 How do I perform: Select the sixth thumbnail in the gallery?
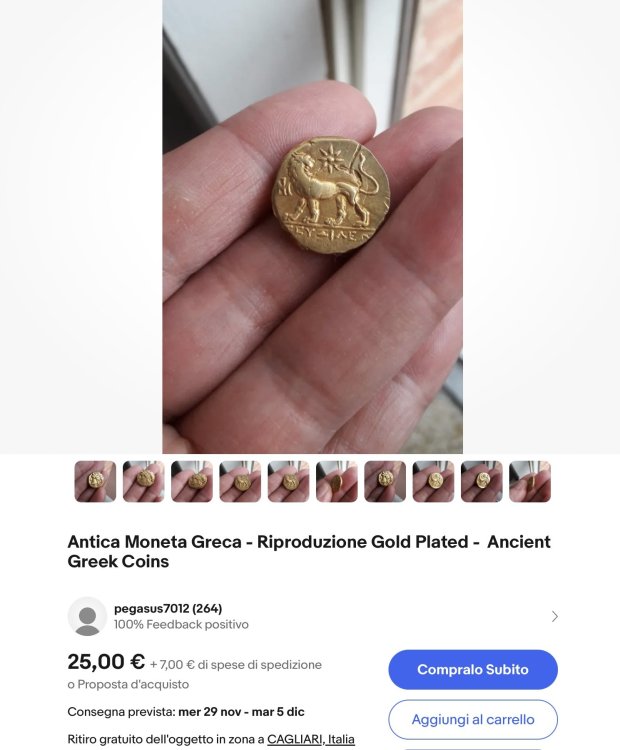click(336, 481)
